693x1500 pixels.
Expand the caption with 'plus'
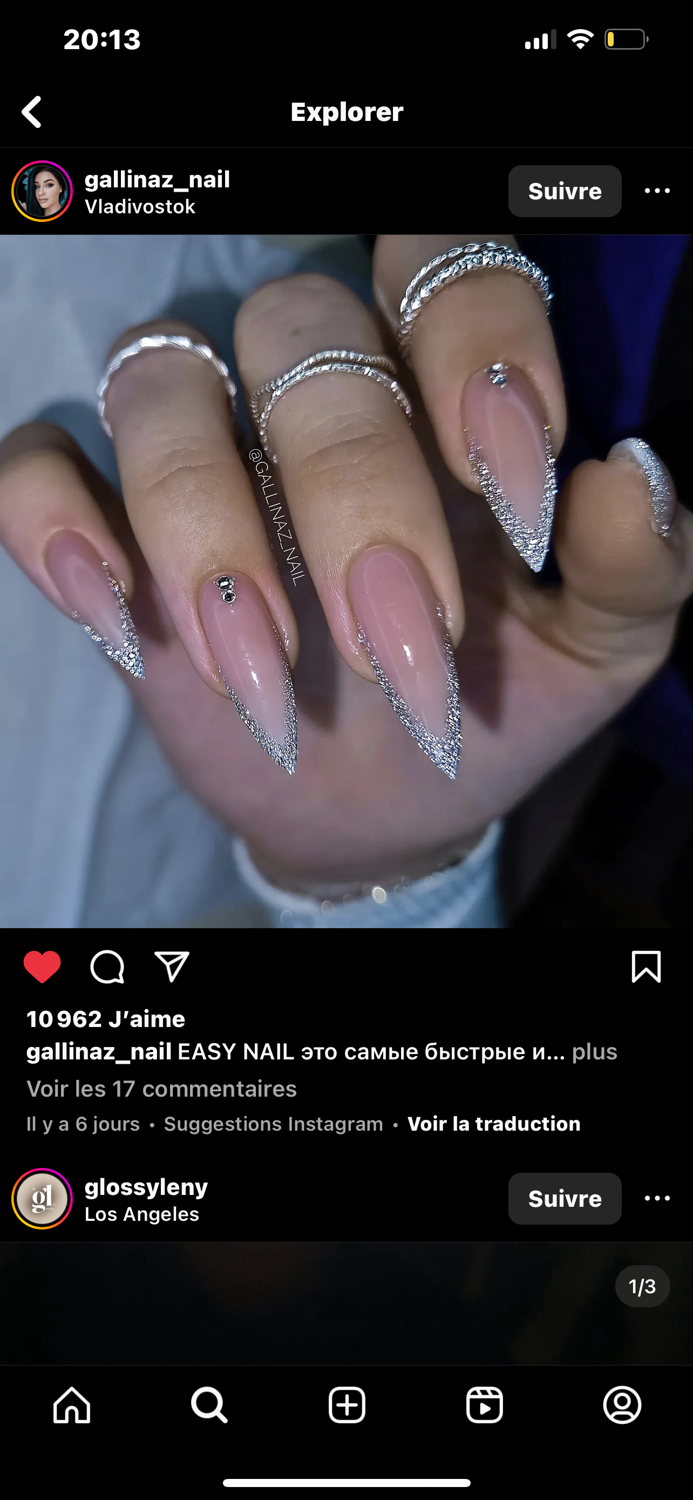[x=594, y=1052]
